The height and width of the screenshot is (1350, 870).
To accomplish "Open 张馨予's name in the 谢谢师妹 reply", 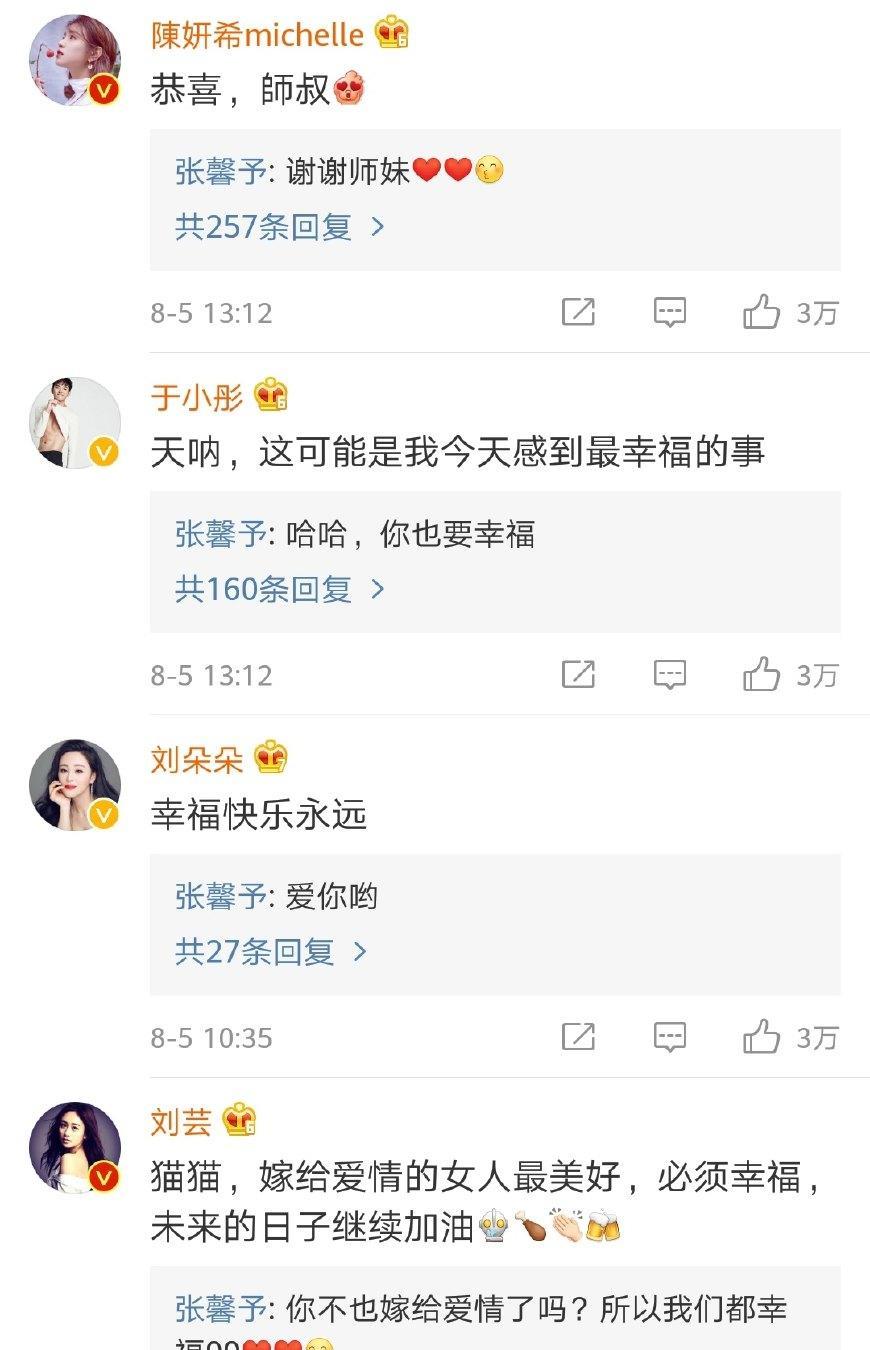I will tap(221, 172).
